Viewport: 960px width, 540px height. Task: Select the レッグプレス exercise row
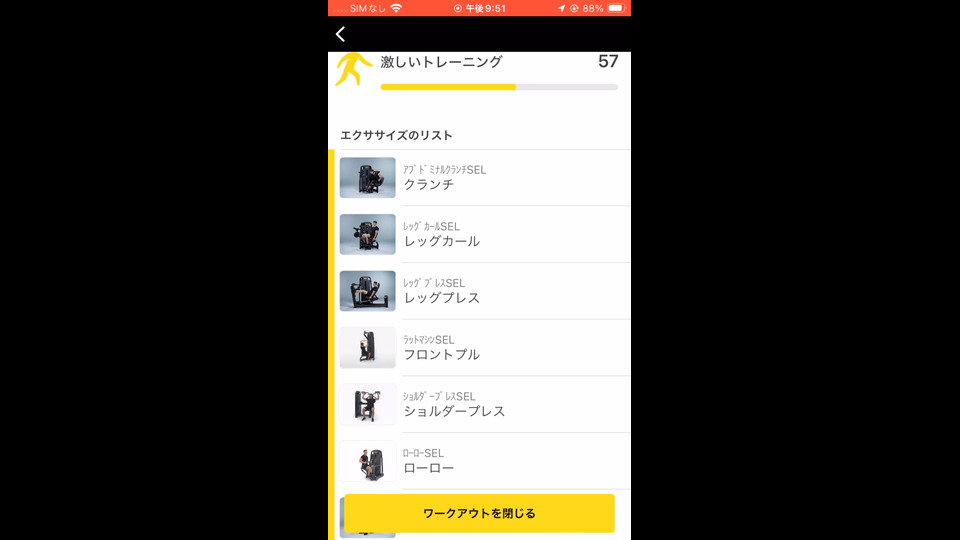480,291
